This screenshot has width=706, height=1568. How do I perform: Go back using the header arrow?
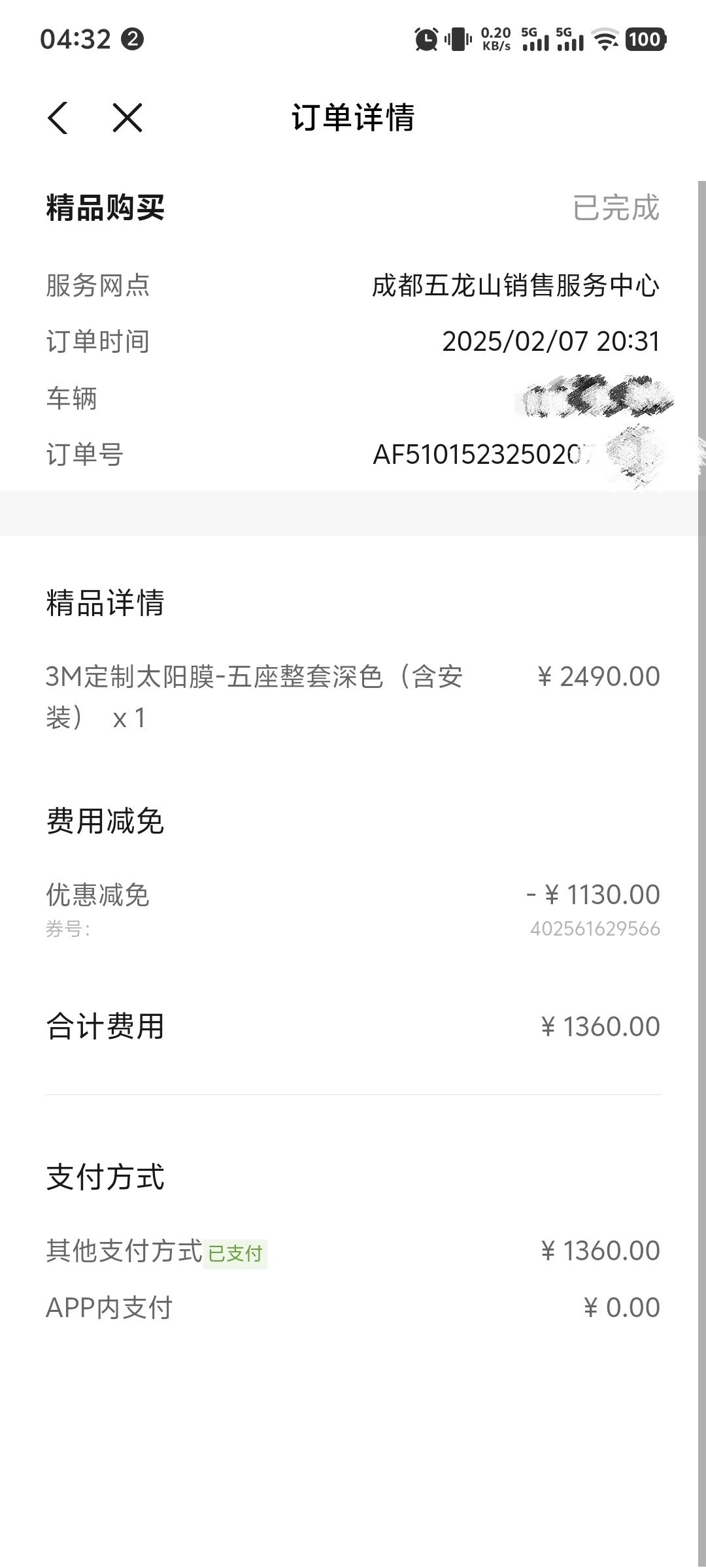[58, 118]
